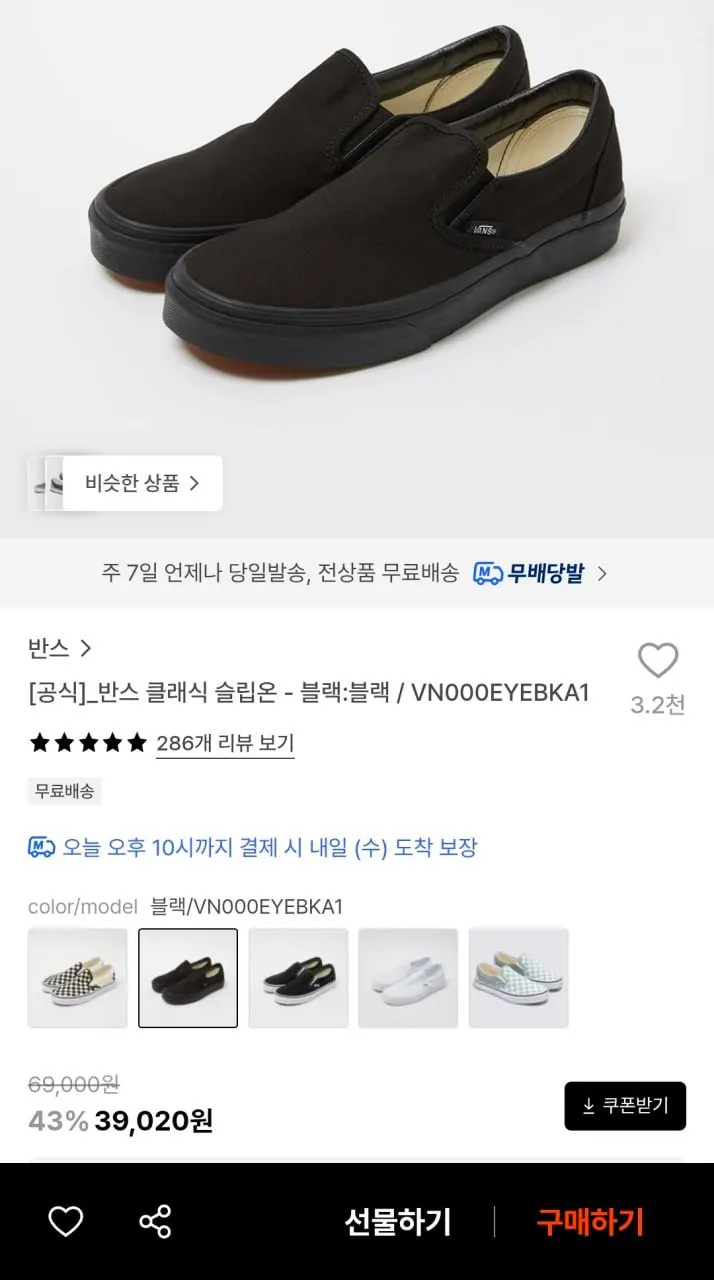714x1280 pixels.
Task: Select the black with white sole color option
Action: pos(298,978)
